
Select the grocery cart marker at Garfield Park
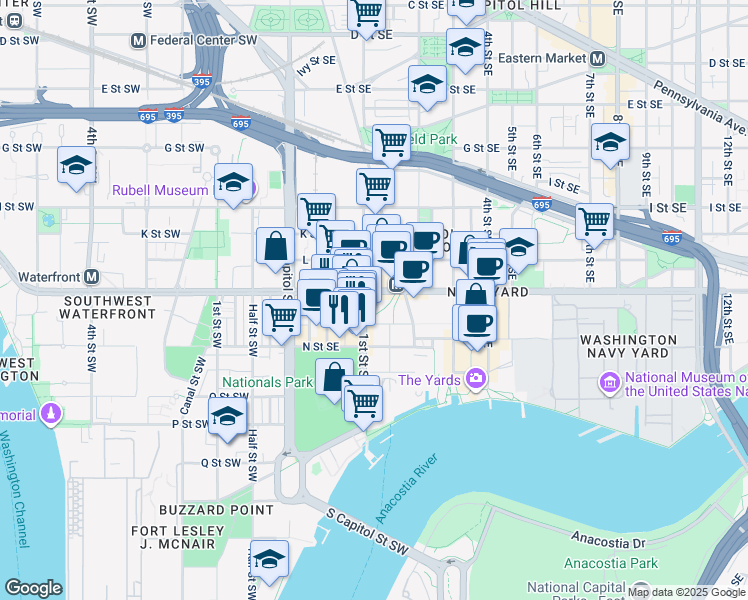click(391, 141)
